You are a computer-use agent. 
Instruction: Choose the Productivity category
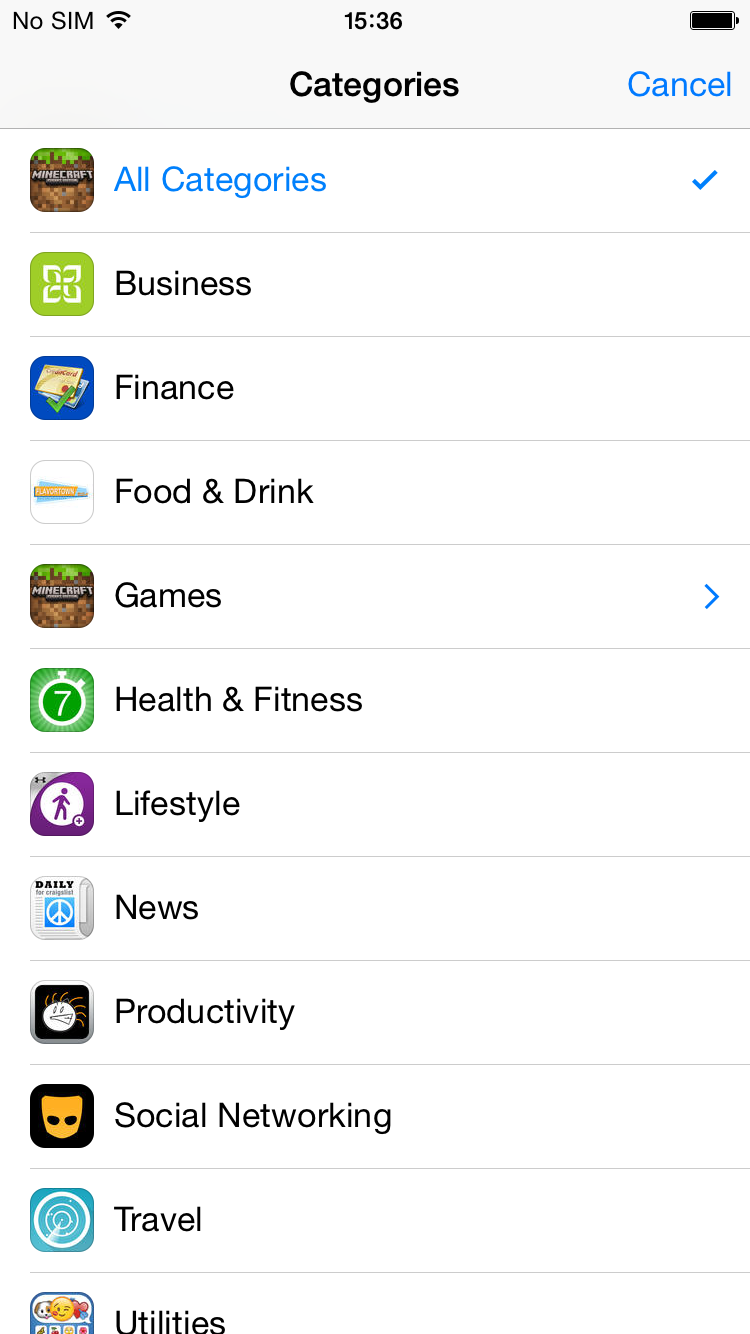coord(375,1013)
